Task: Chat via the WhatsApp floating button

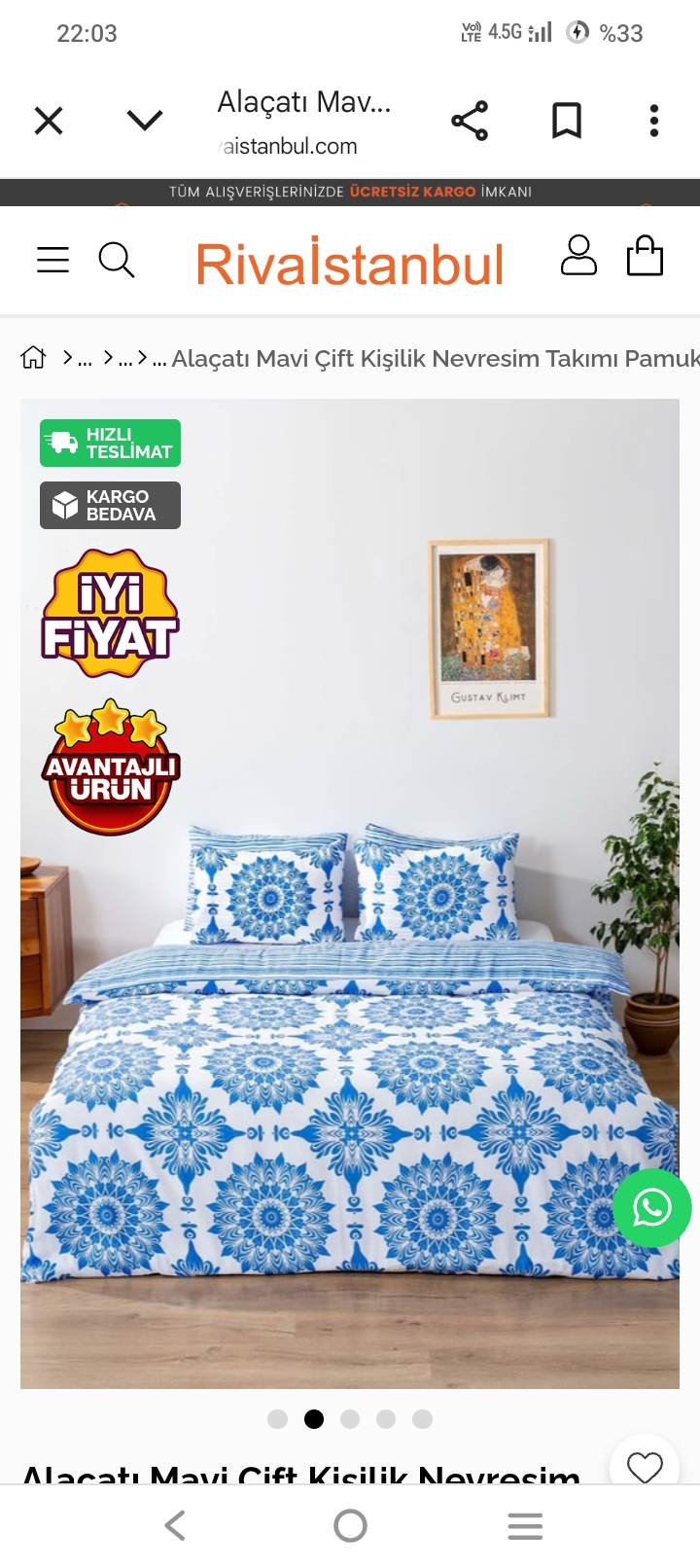Action: click(x=652, y=1208)
